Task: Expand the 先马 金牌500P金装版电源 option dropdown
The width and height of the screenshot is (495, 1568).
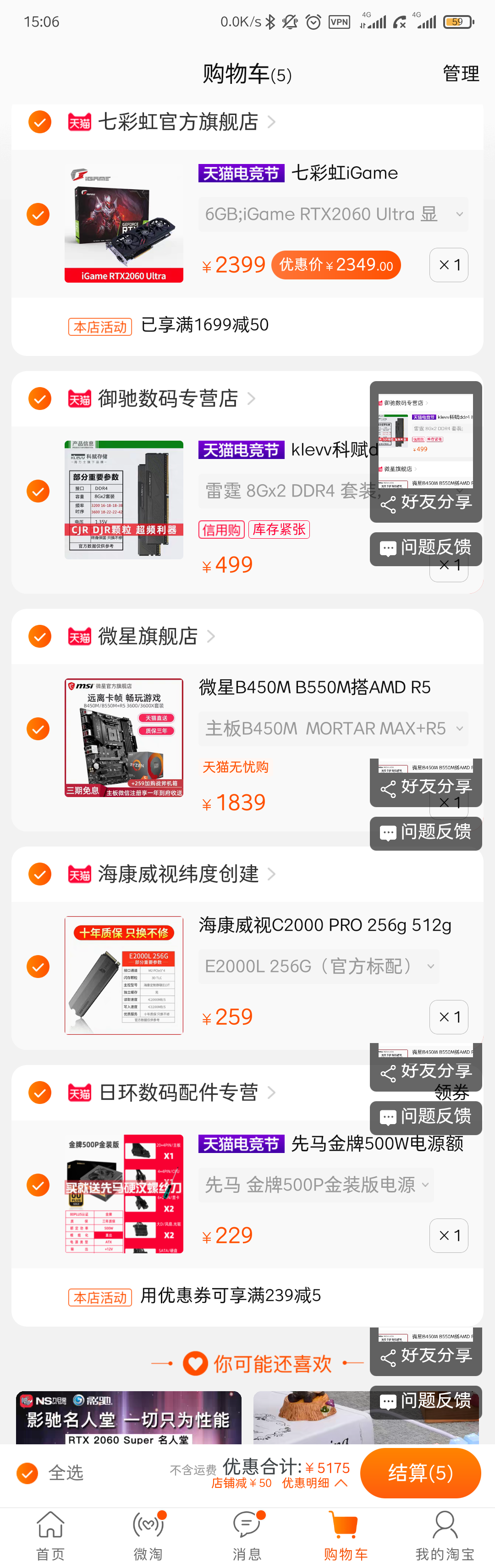Action: point(316,1185)
